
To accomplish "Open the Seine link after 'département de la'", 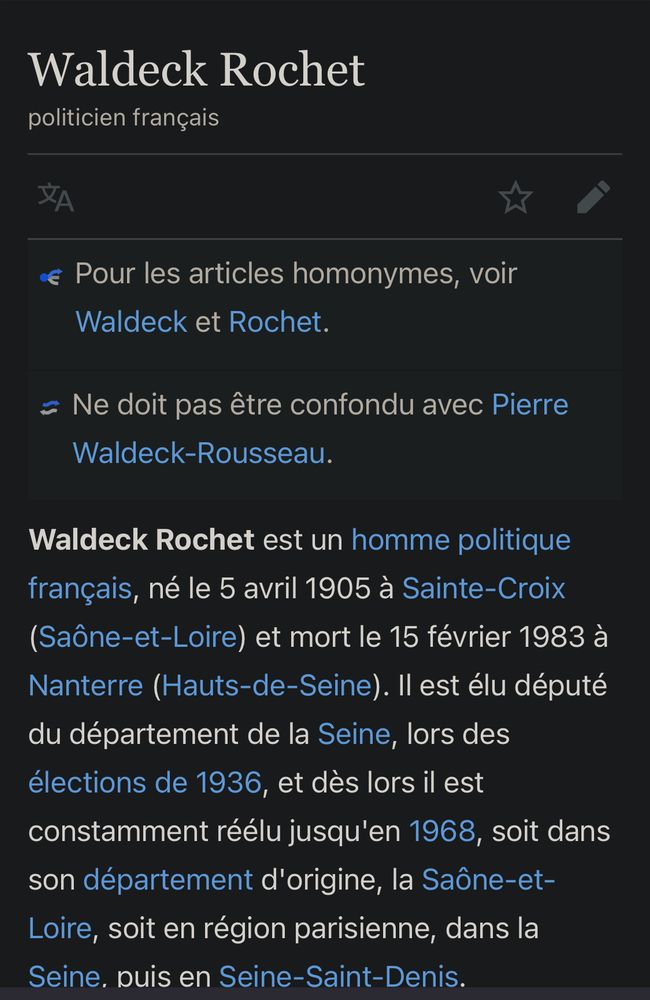I will pos(353,734).
